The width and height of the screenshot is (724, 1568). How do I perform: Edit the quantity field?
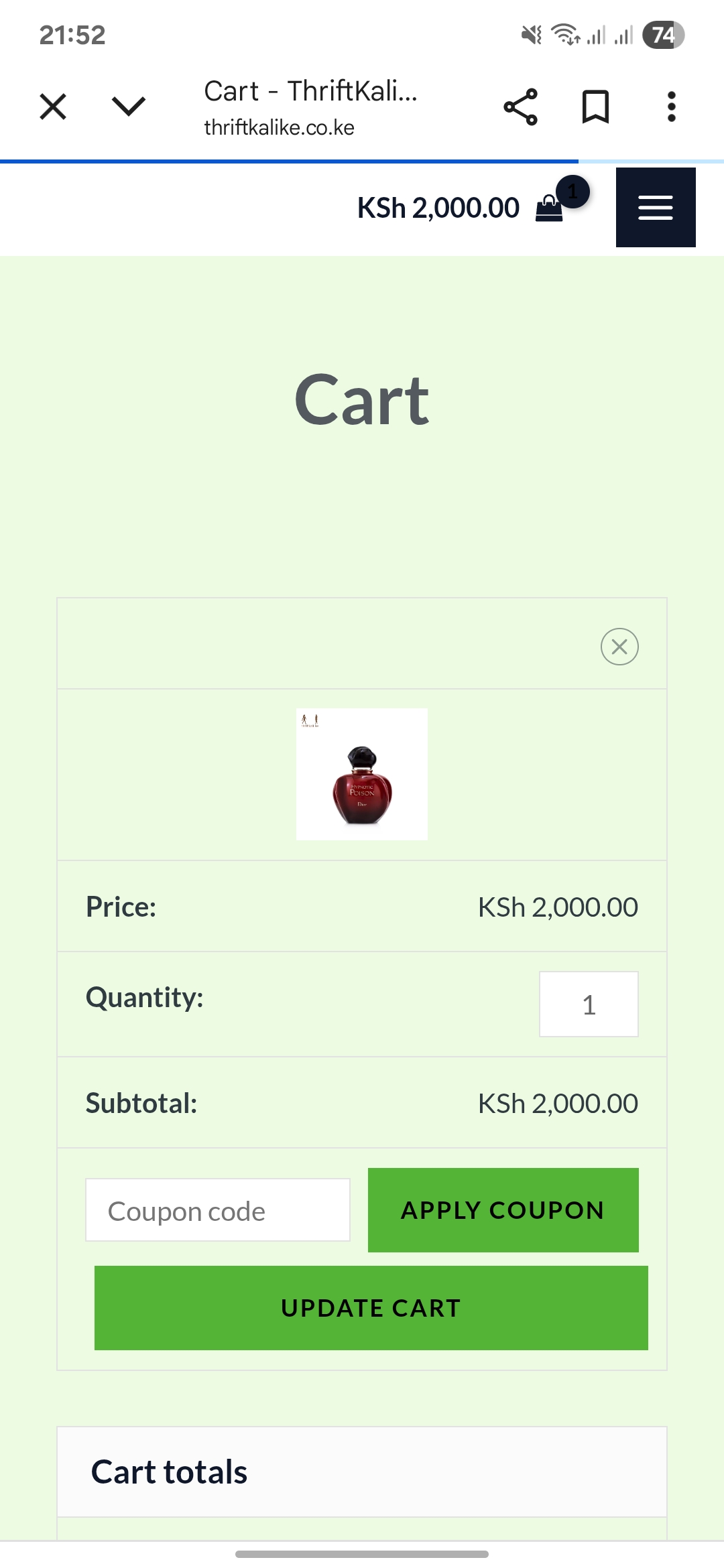tap(589, 1004)
